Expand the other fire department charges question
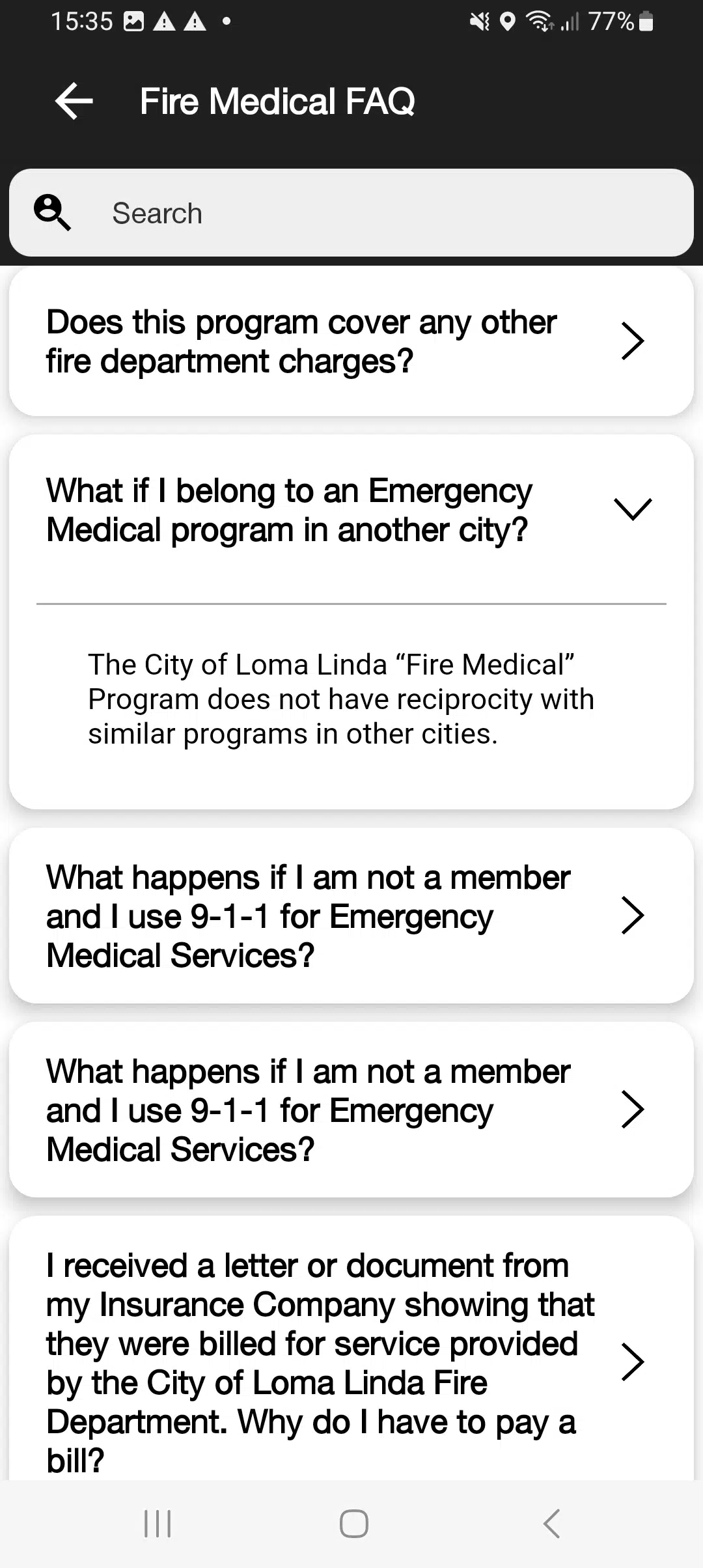Viewport: 703px width, 1568px height. pos(351,341)
